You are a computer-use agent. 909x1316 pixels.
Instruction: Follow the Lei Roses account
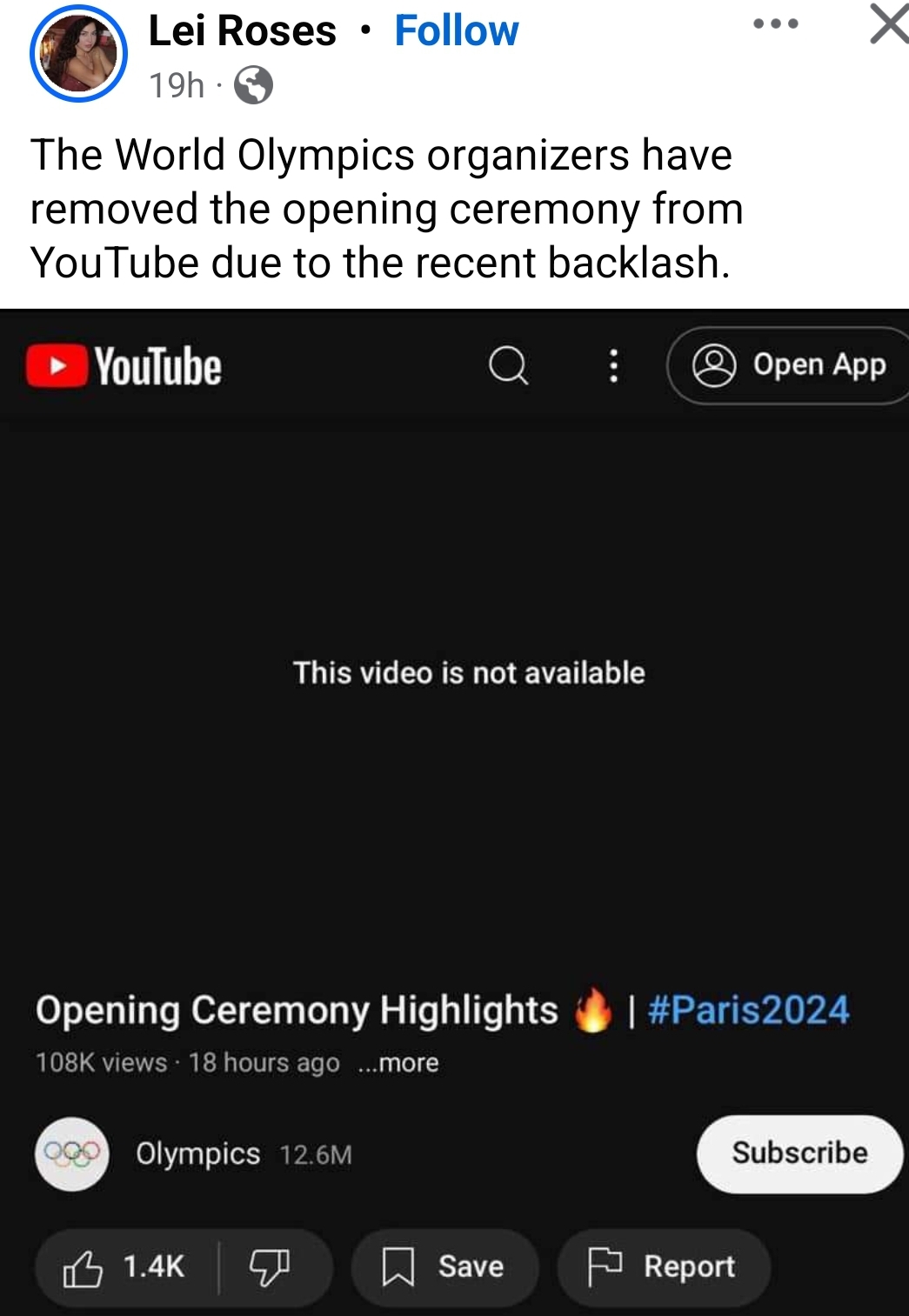coord(456,30)
